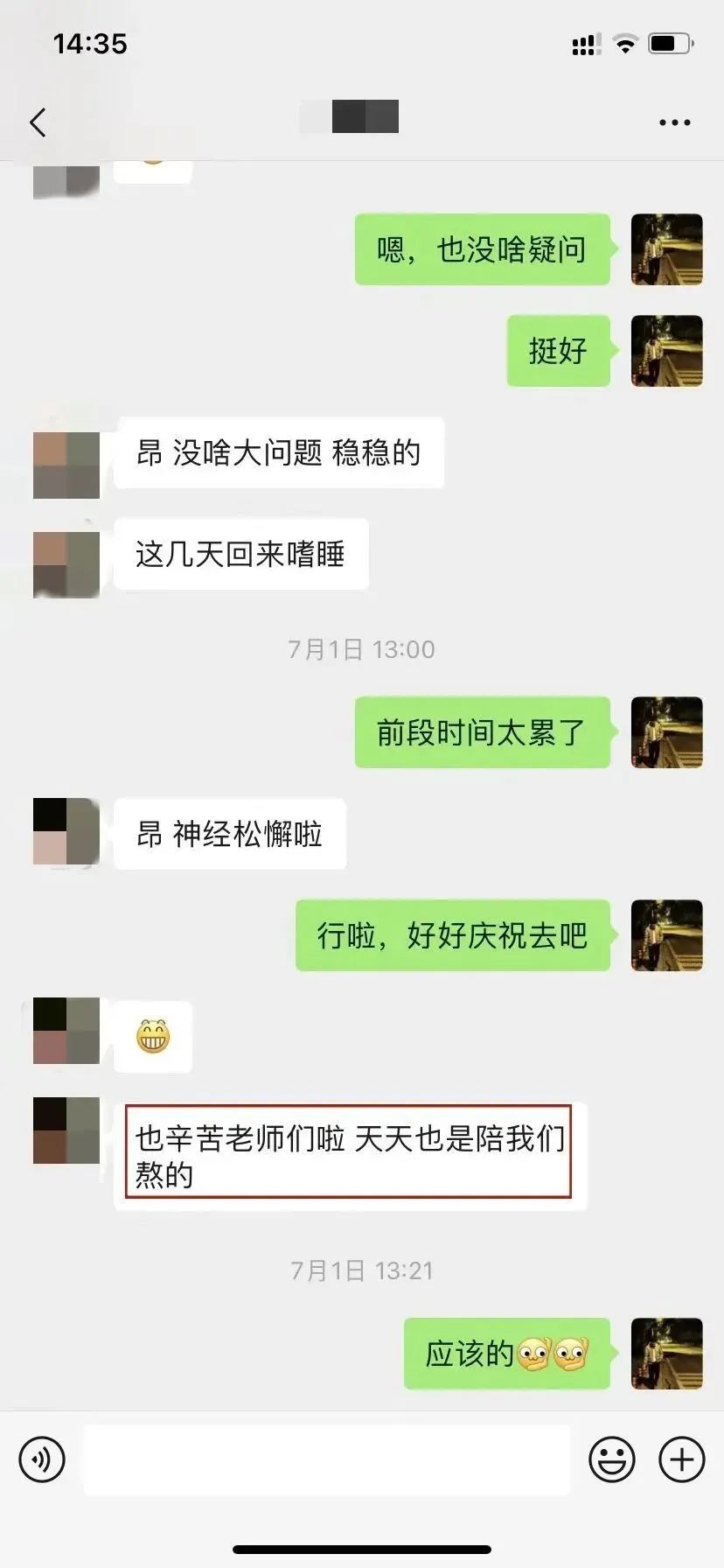Open the emoji picker
The height and width of the screenshot is (1568, 724).
611,1459
